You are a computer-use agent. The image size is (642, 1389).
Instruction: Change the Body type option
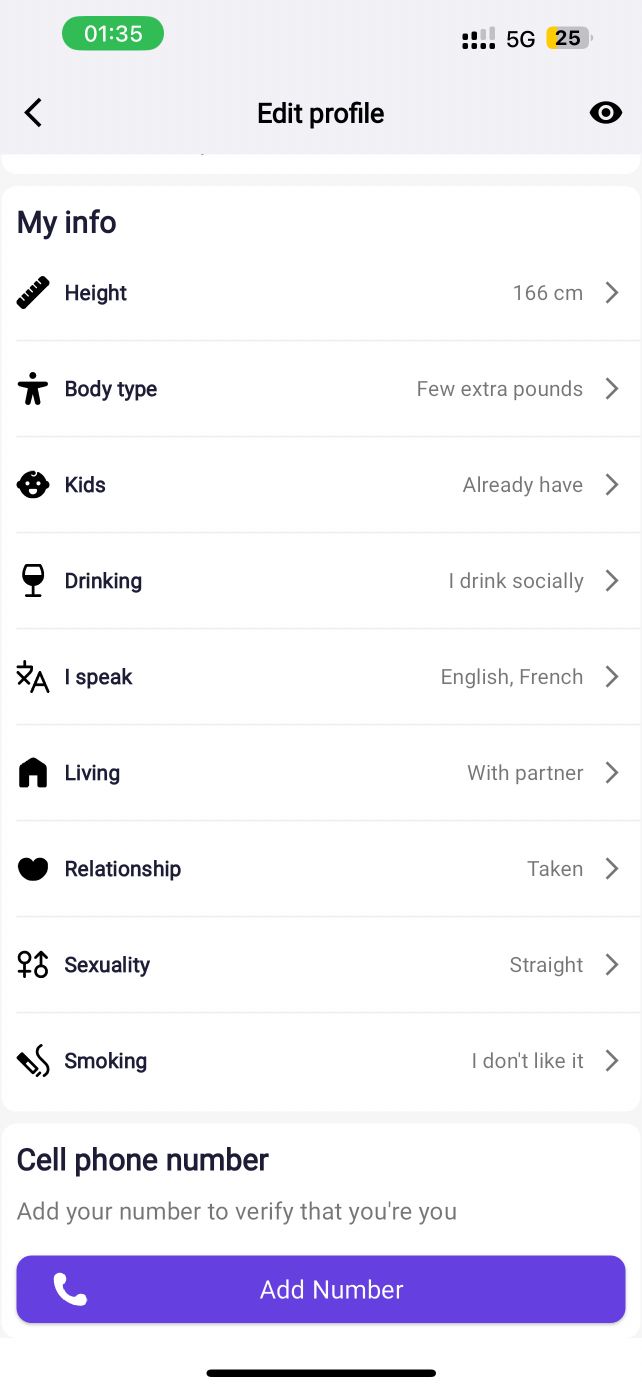pos(321,389)
